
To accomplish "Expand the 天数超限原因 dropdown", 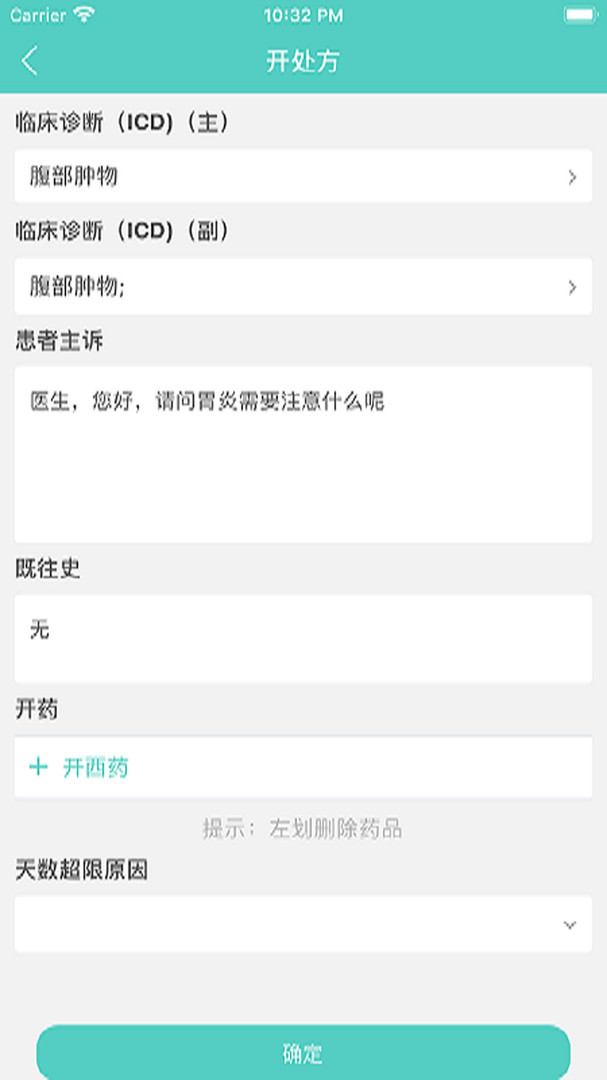I will (303, 924).
